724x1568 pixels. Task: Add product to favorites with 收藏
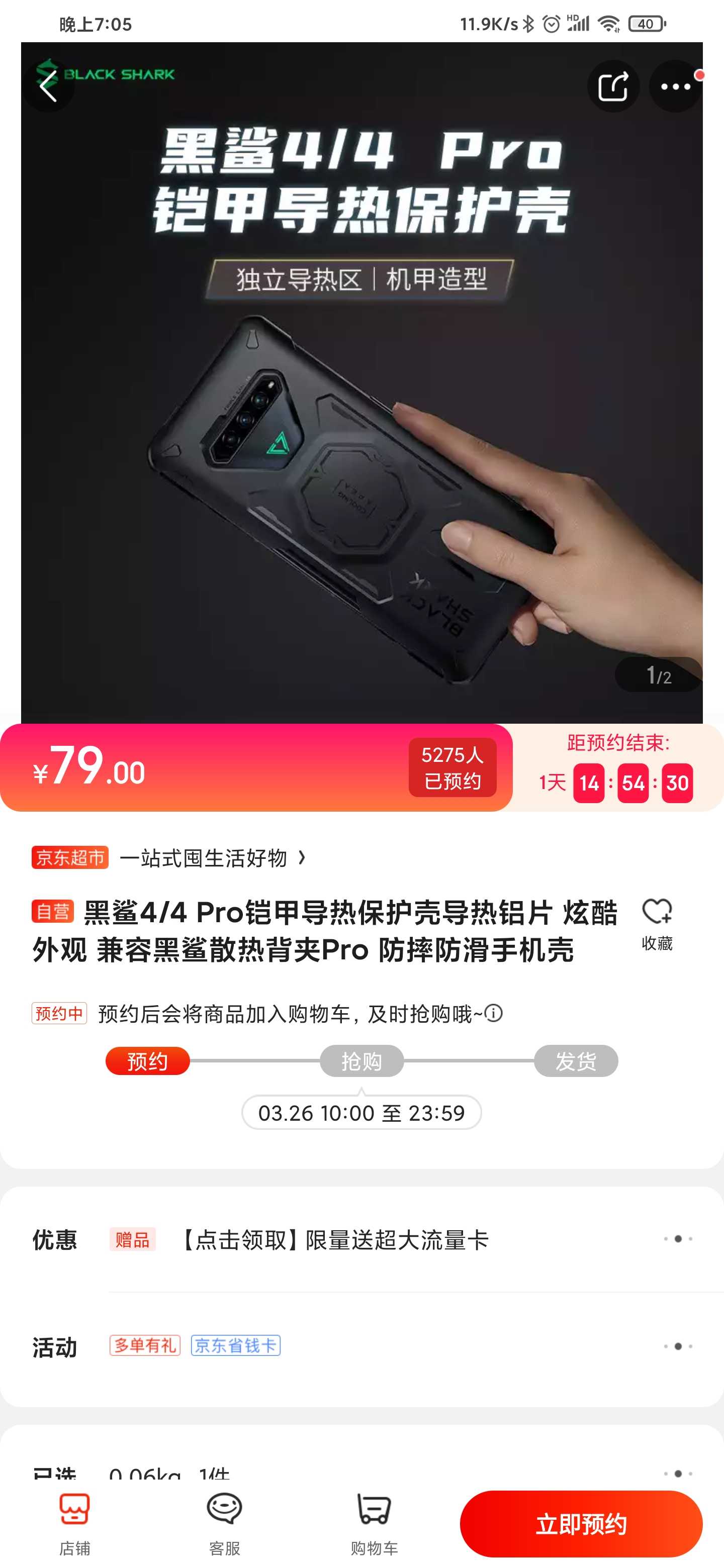[657, 924]
